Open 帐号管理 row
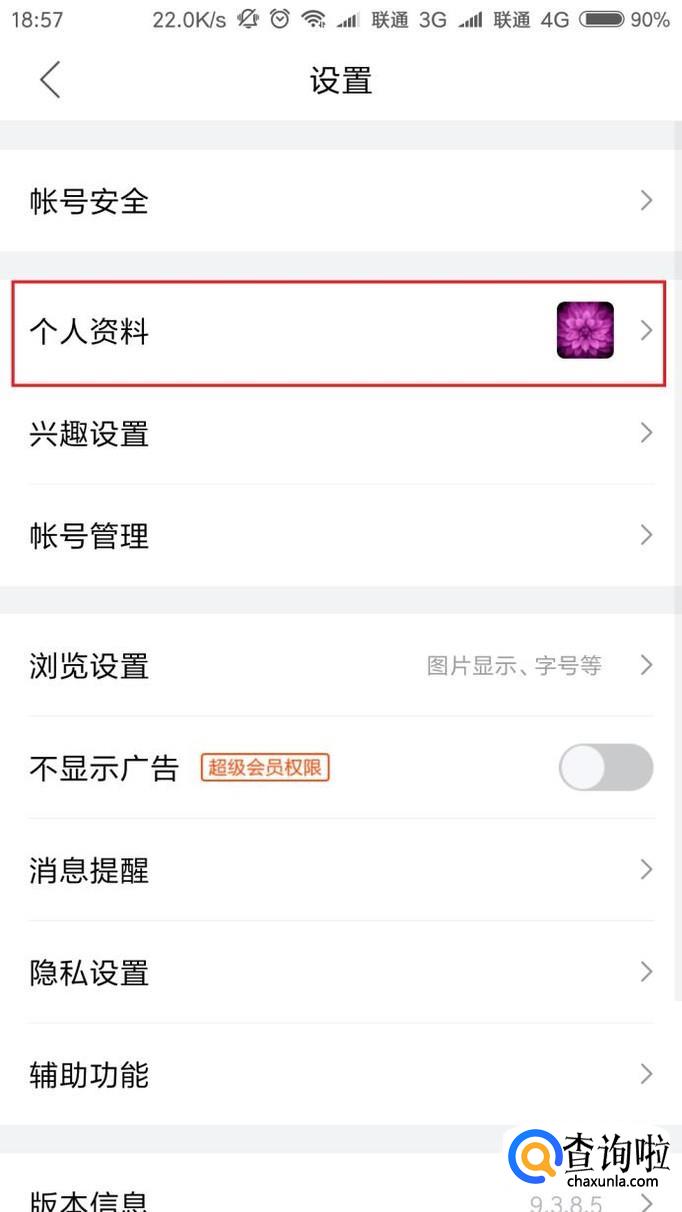682x1212 pixels. (340, 536)
